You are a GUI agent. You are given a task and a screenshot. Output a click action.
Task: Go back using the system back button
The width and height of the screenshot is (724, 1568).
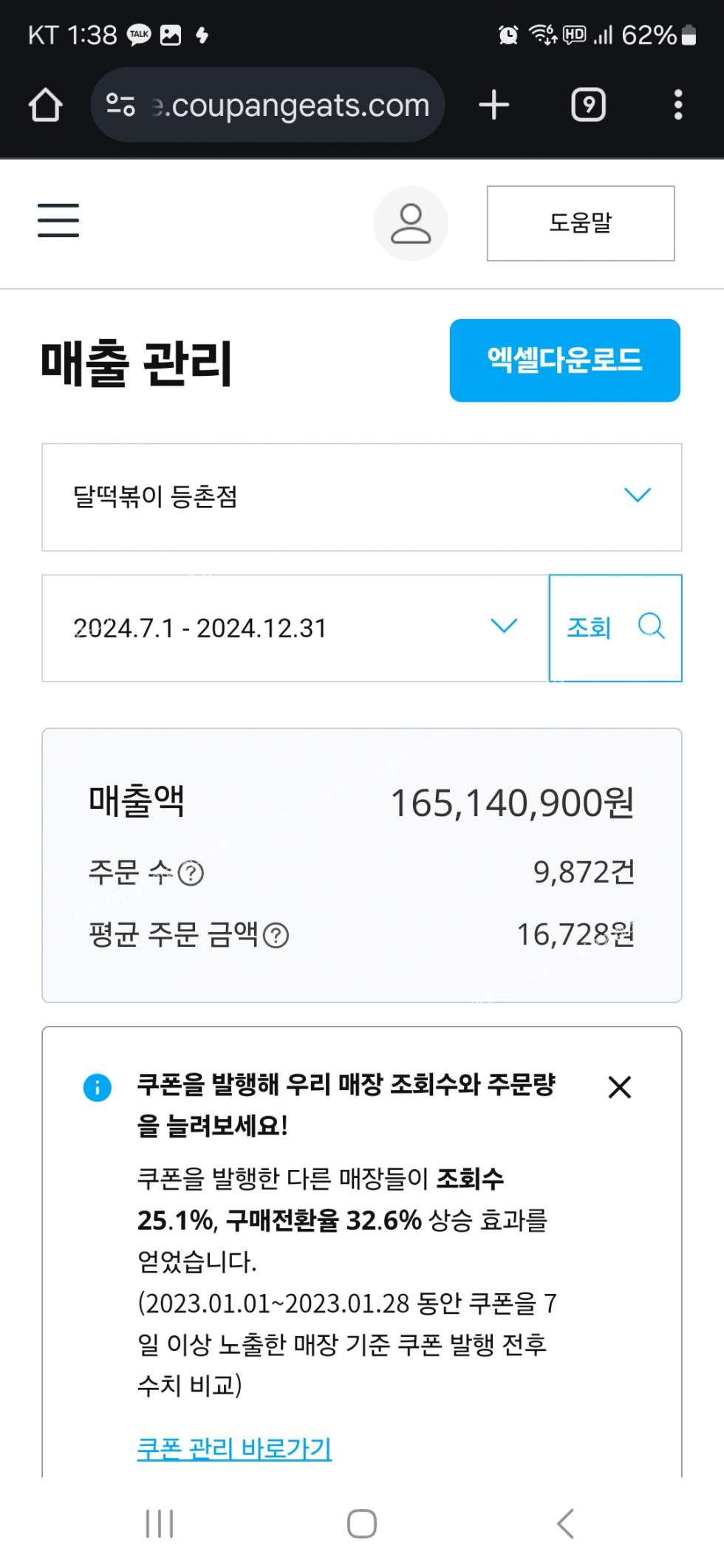(x=565, y=1523)
